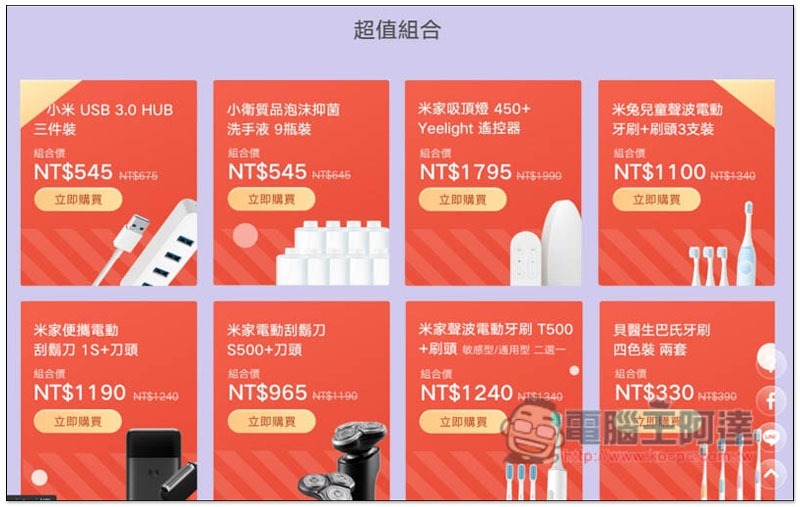Screen dimensions: 800x507
Task: Tap 立即購買 for 小米 USB 3.0 HUB
Action: [x=77, y=200]
